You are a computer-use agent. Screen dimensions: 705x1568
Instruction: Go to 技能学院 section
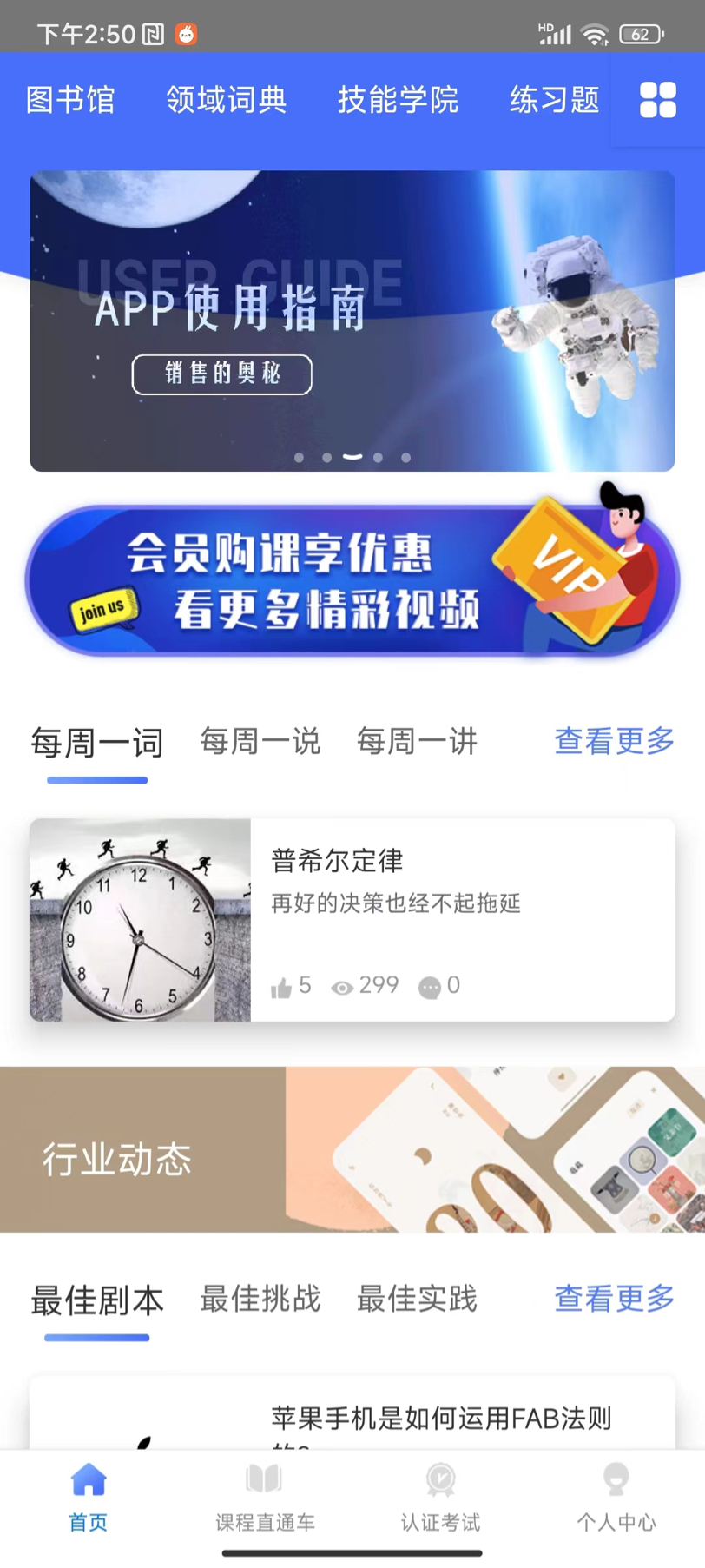398,100
